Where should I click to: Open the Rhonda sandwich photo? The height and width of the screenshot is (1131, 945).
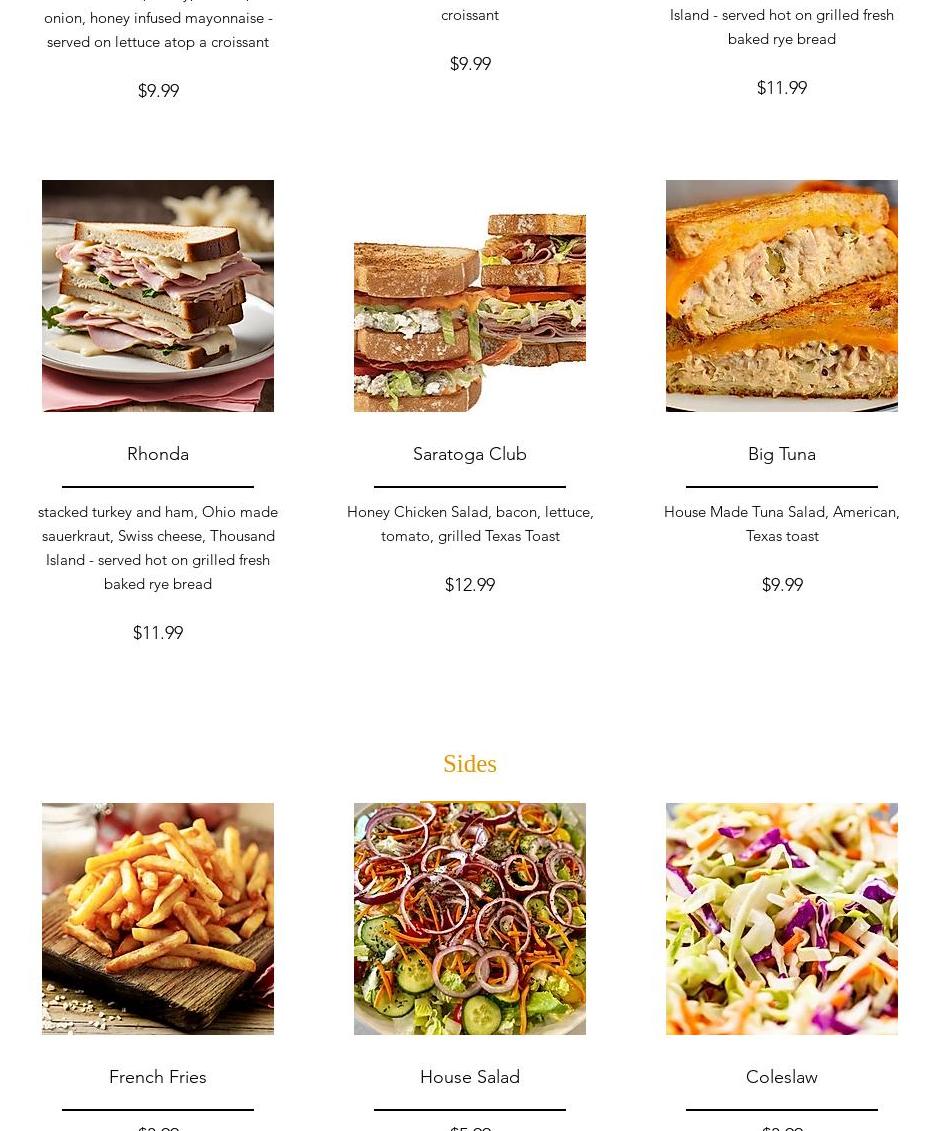click(158, 296)
